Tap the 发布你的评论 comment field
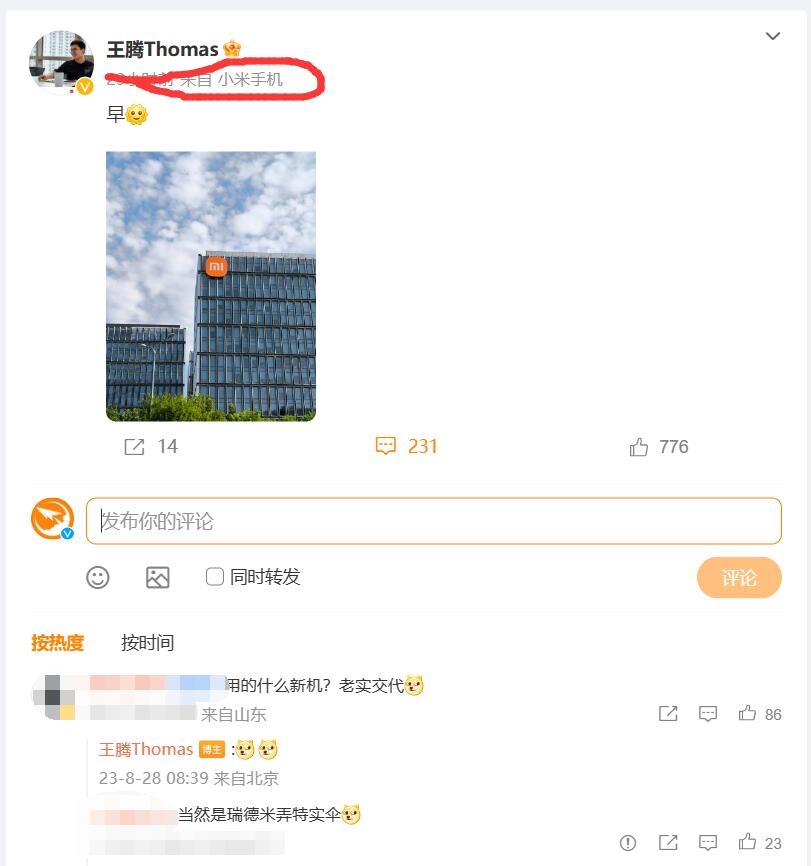The image size is (811, 866). [433, 521]
